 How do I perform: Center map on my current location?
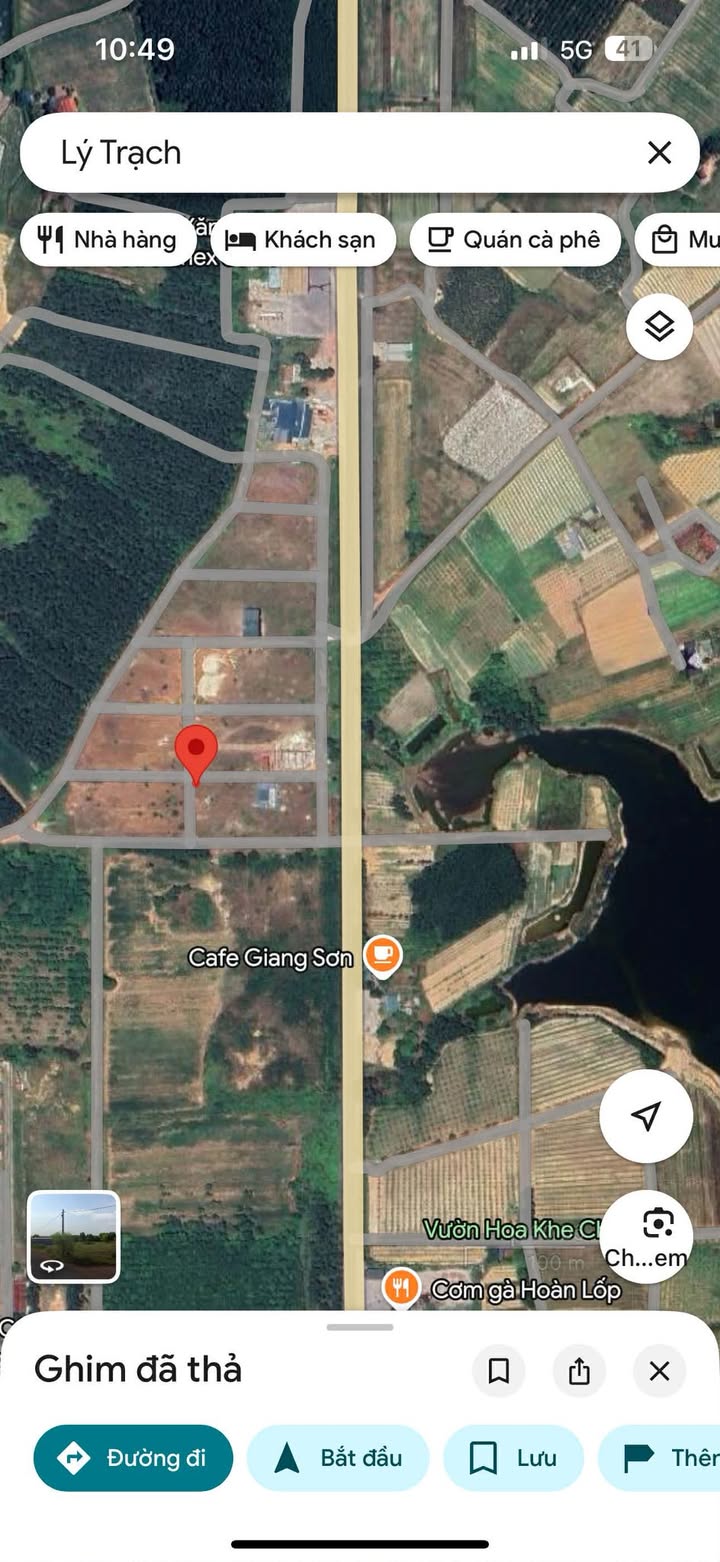646,1116
